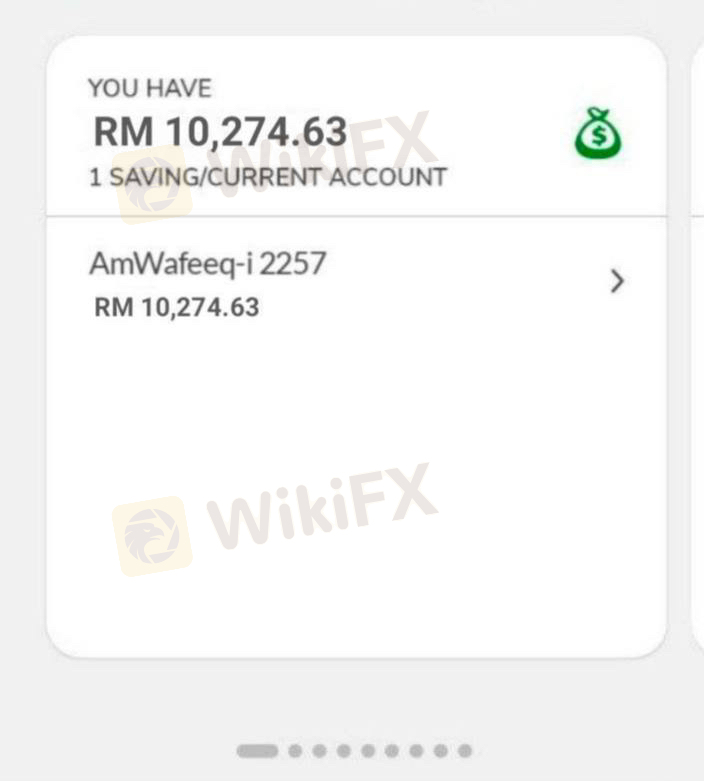Jump to the second page indicator dot
Screen dimensions: 704x781
pos(295,750)
